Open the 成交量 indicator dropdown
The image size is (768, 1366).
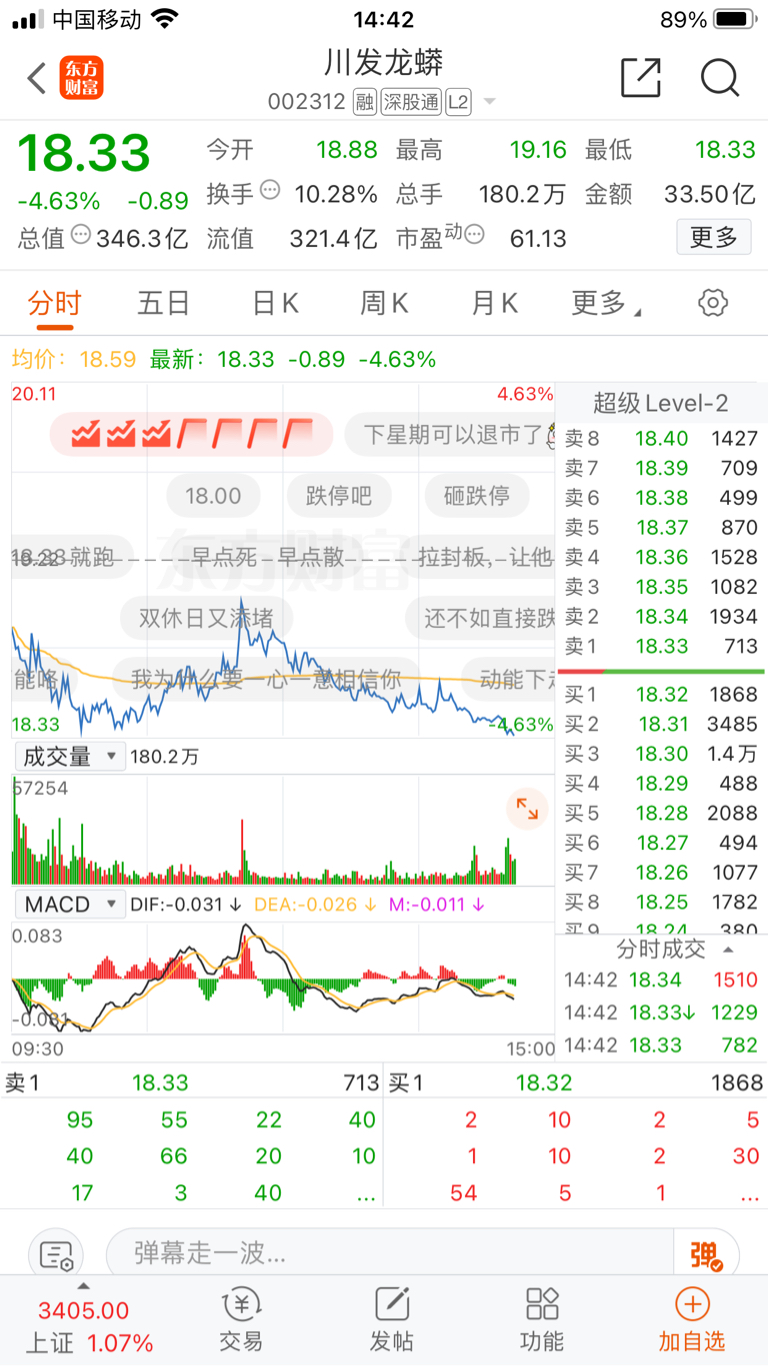point(69,757)
